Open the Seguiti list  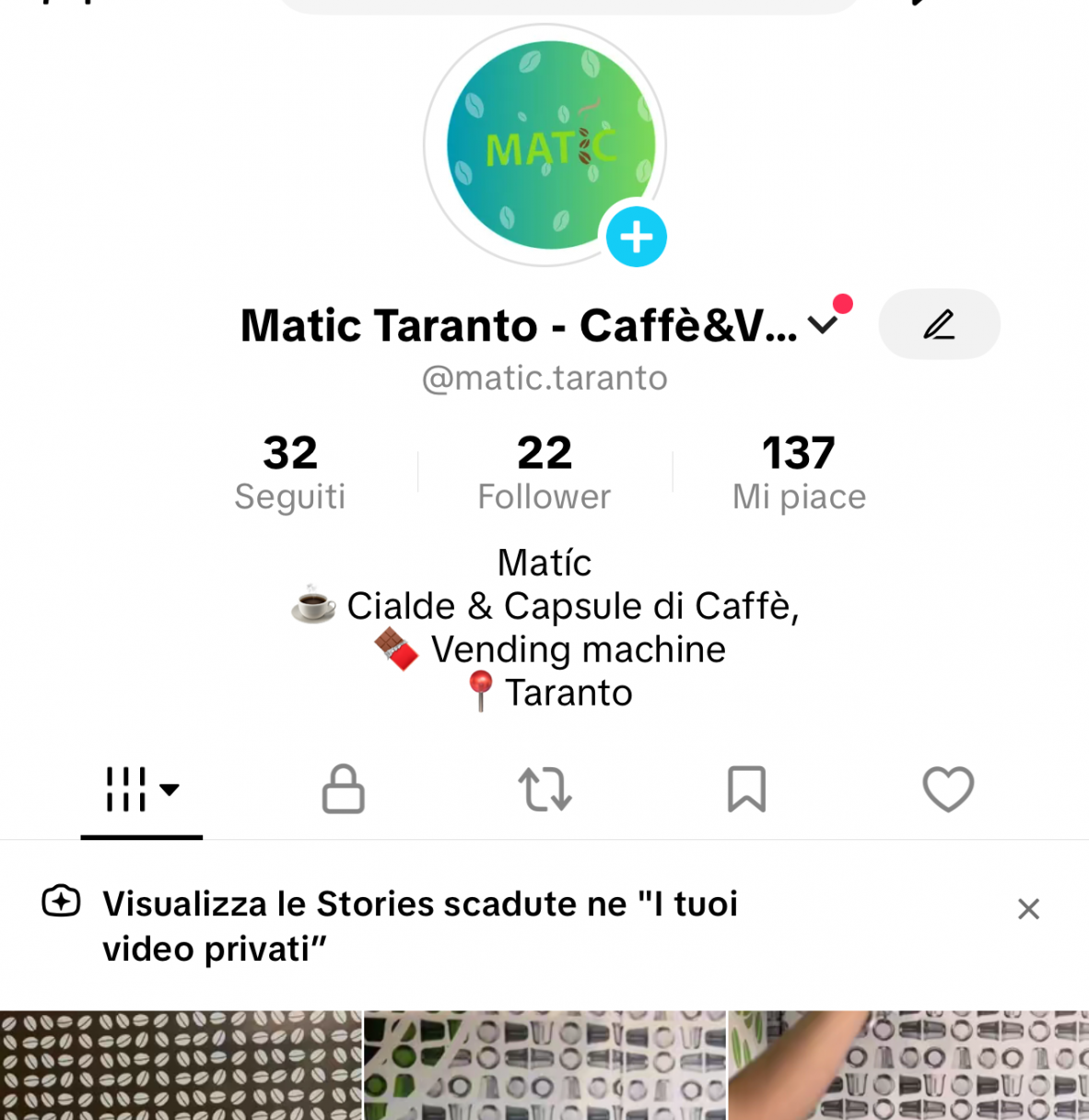(x=290, y=472)
